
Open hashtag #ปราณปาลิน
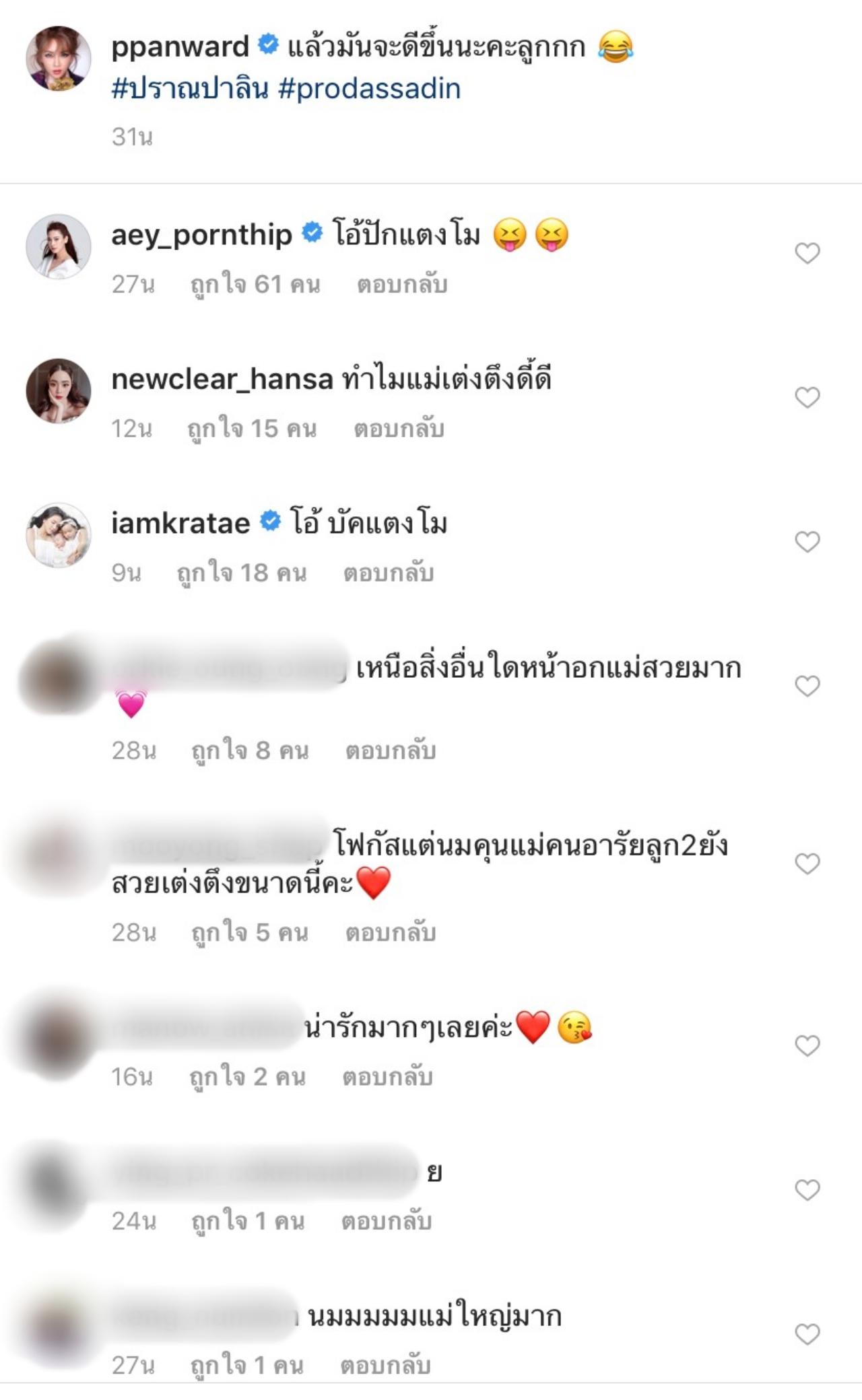tap(190, 89)
